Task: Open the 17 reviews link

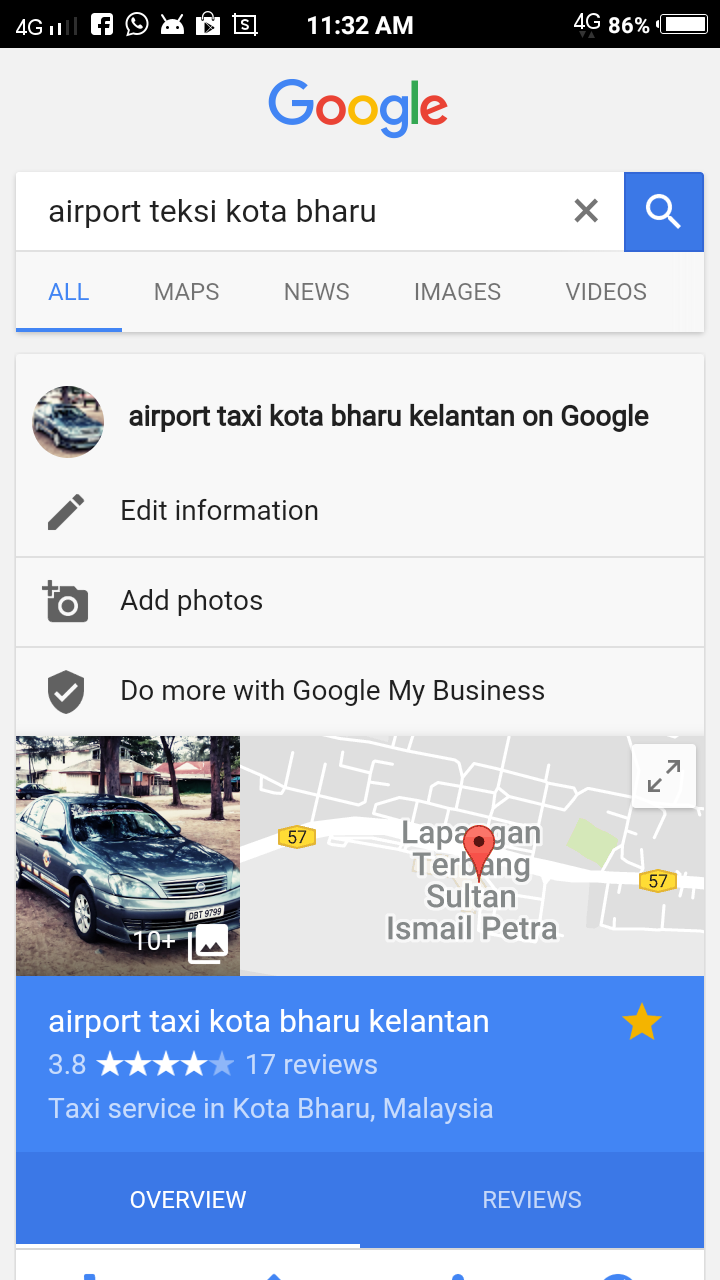Action: 311,1065
